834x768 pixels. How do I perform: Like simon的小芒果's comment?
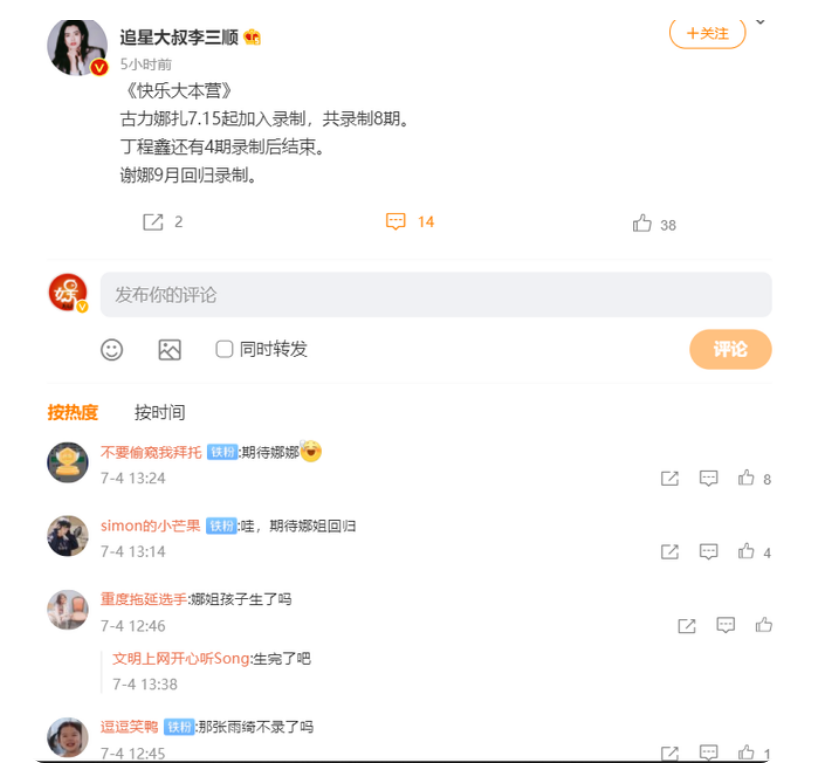pos(747,551)
